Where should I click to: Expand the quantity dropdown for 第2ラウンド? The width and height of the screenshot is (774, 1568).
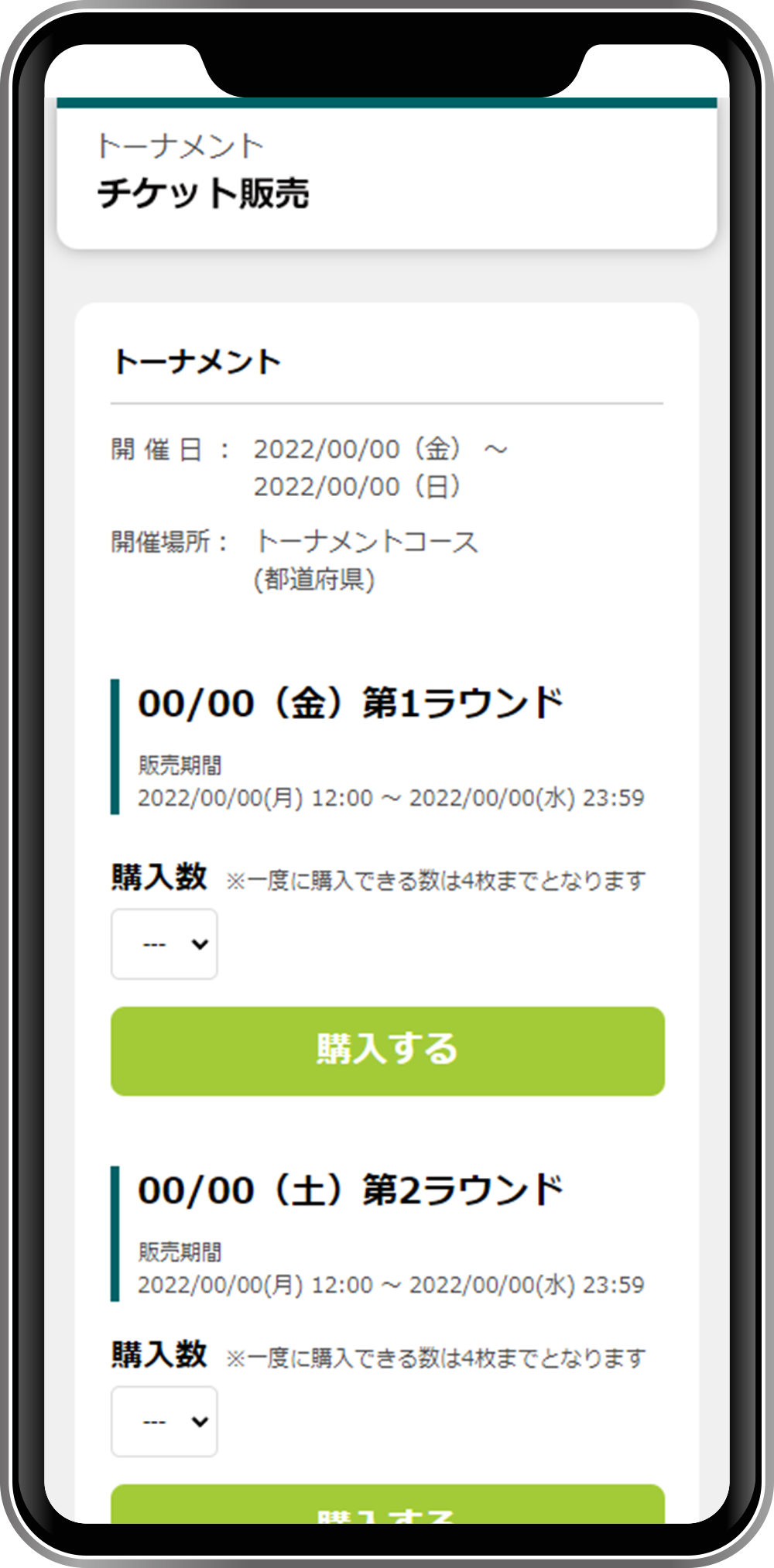coord(164,1421)
